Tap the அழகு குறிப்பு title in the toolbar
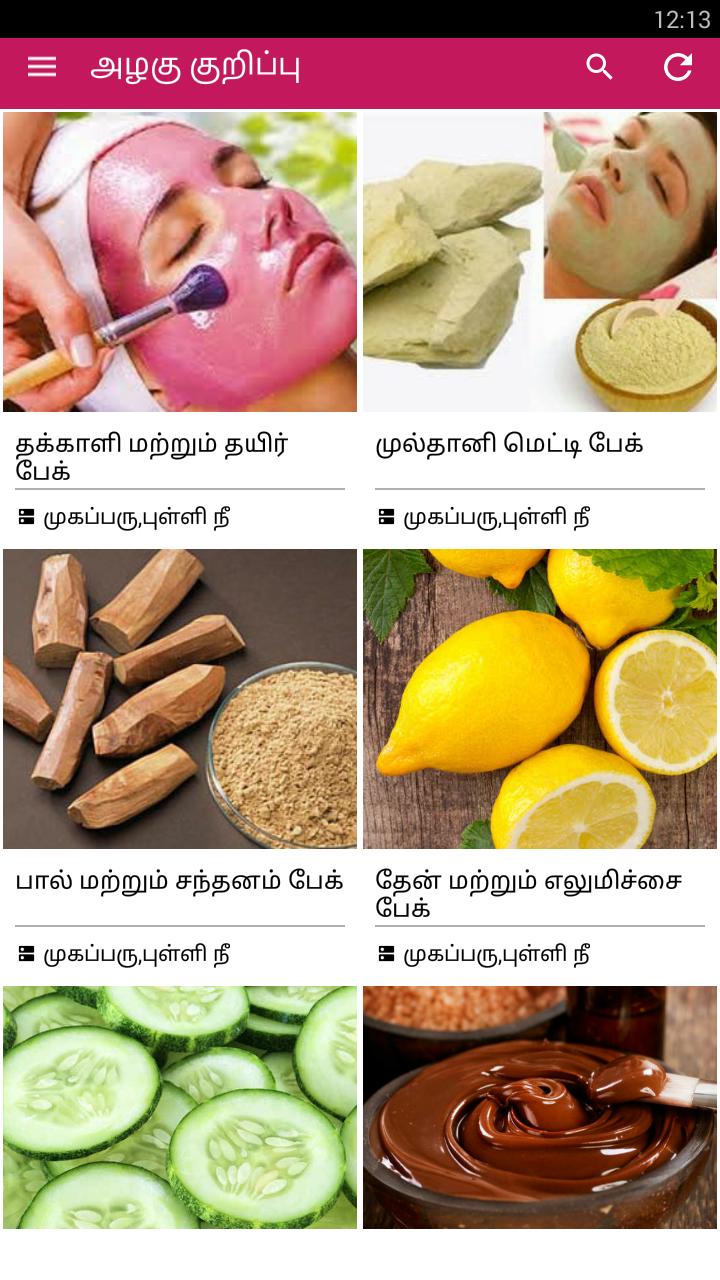720x1280 pixels. [x=196, y=67]
